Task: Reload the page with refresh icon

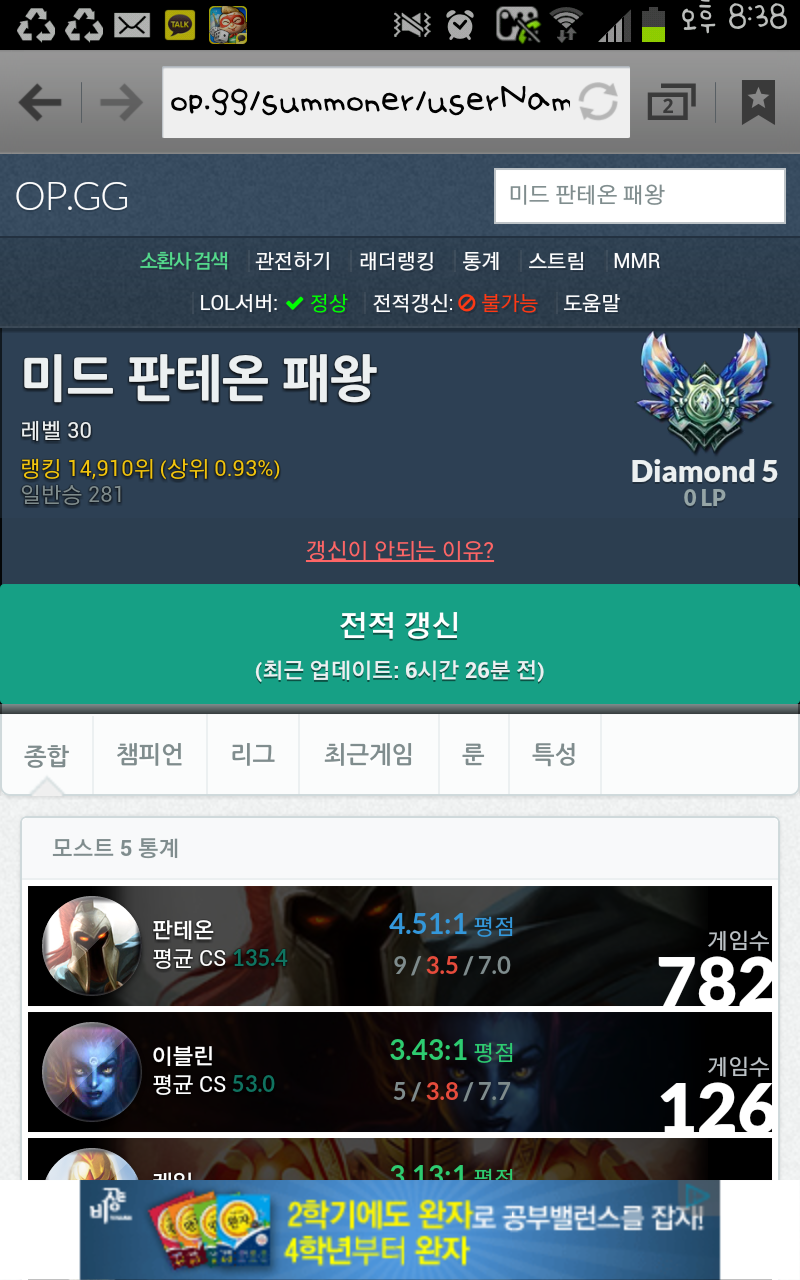Action: (x=599, y=102)
